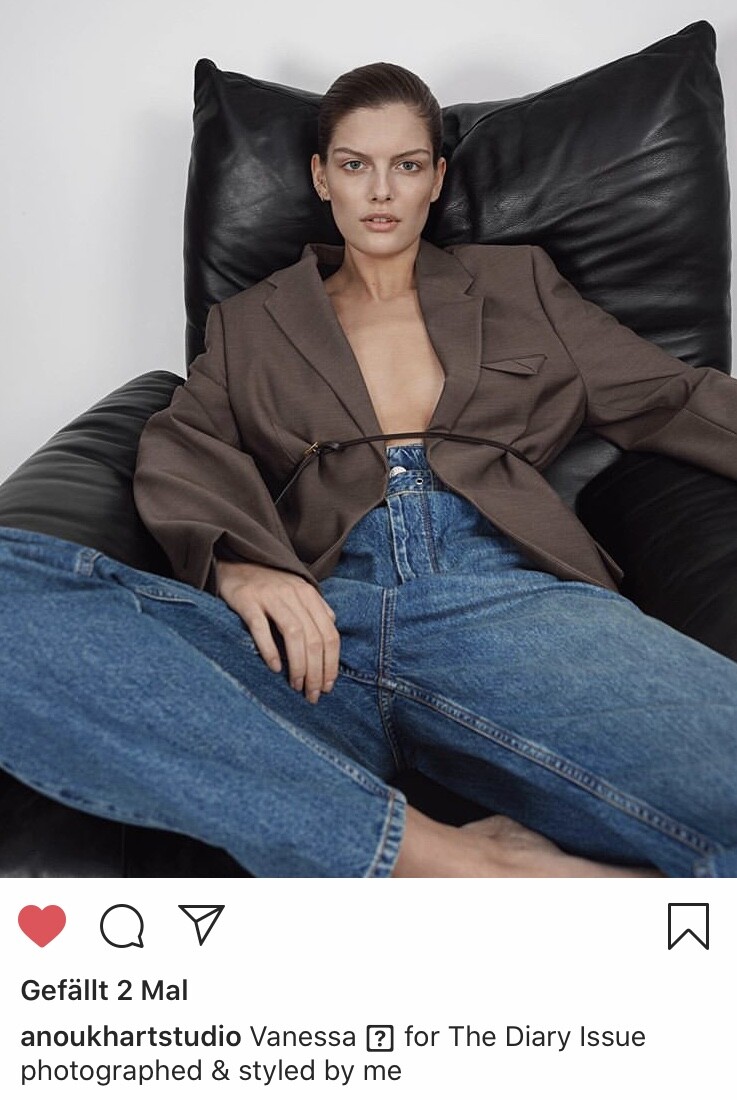View who liked via Gefällt 2 Mal
737x1100 pixels.
(104, 991)
